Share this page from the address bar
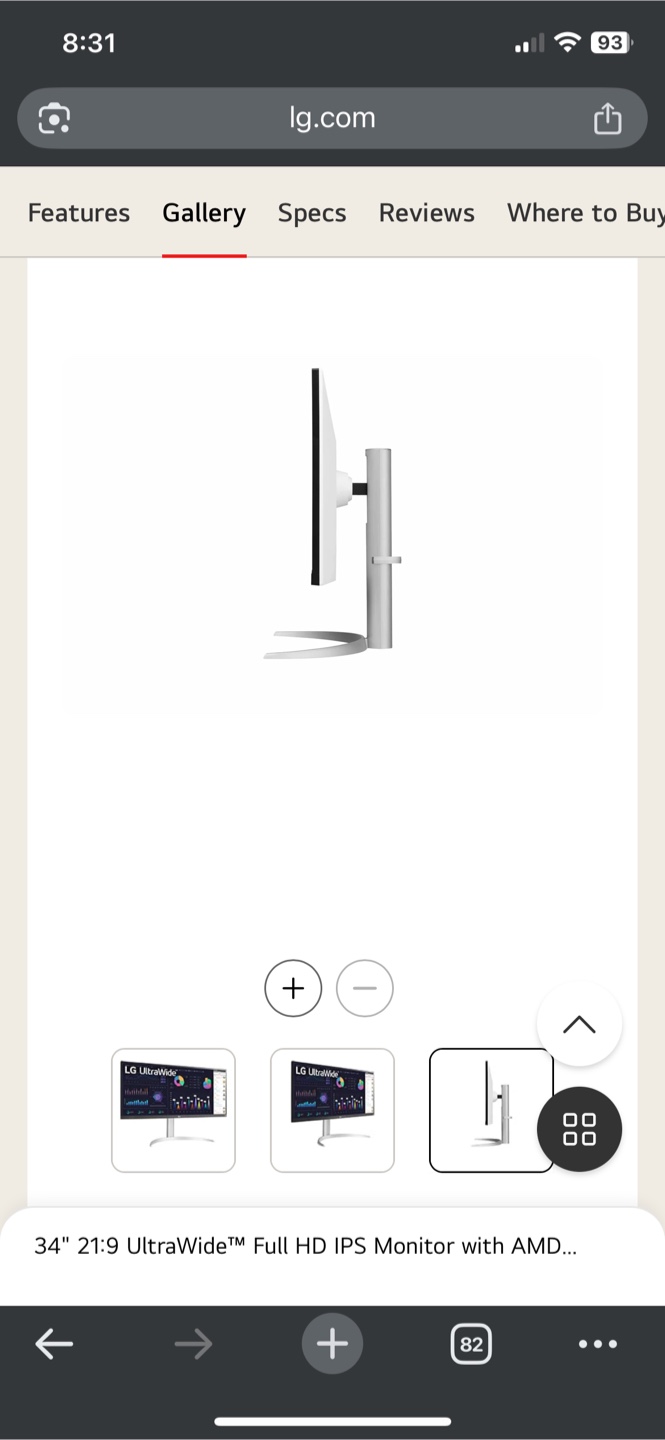665x1440 pixels. (607, 118)
